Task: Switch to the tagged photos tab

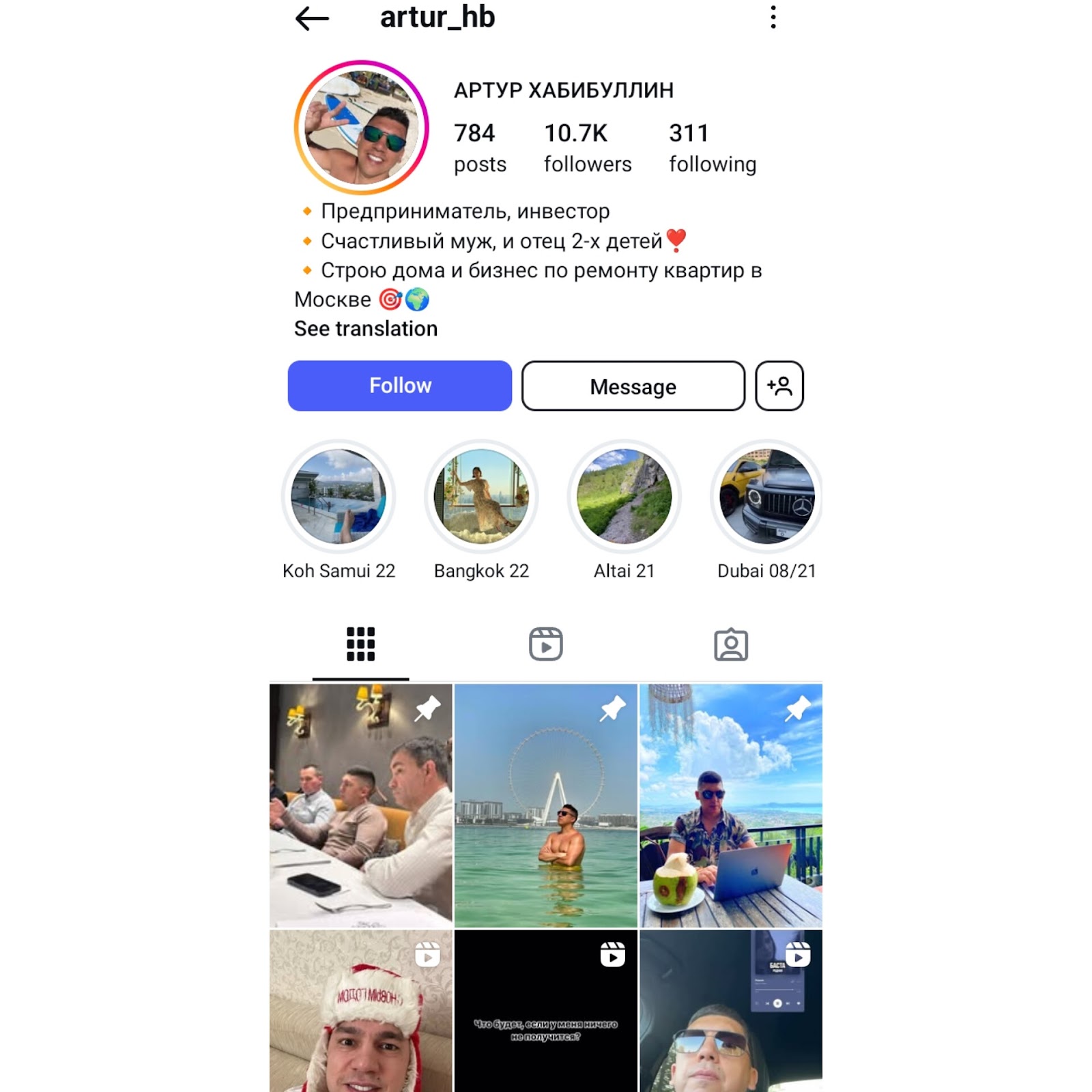Action: pos(731,644)
